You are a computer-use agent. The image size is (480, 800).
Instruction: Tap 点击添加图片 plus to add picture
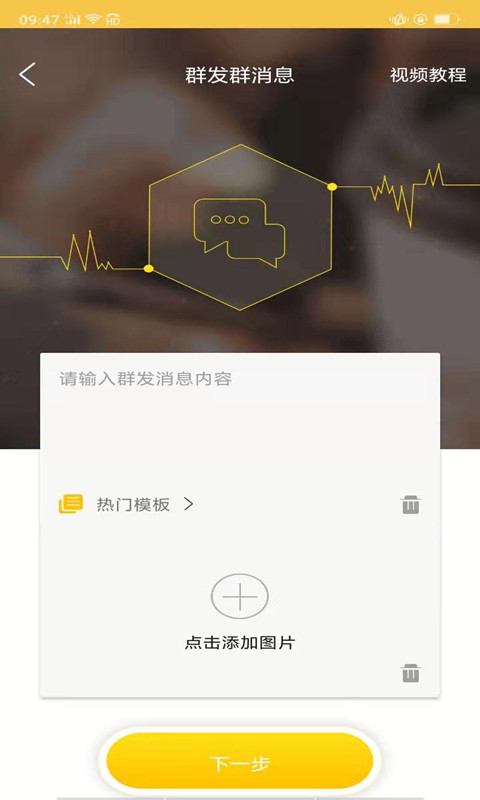tap(240, 596)
